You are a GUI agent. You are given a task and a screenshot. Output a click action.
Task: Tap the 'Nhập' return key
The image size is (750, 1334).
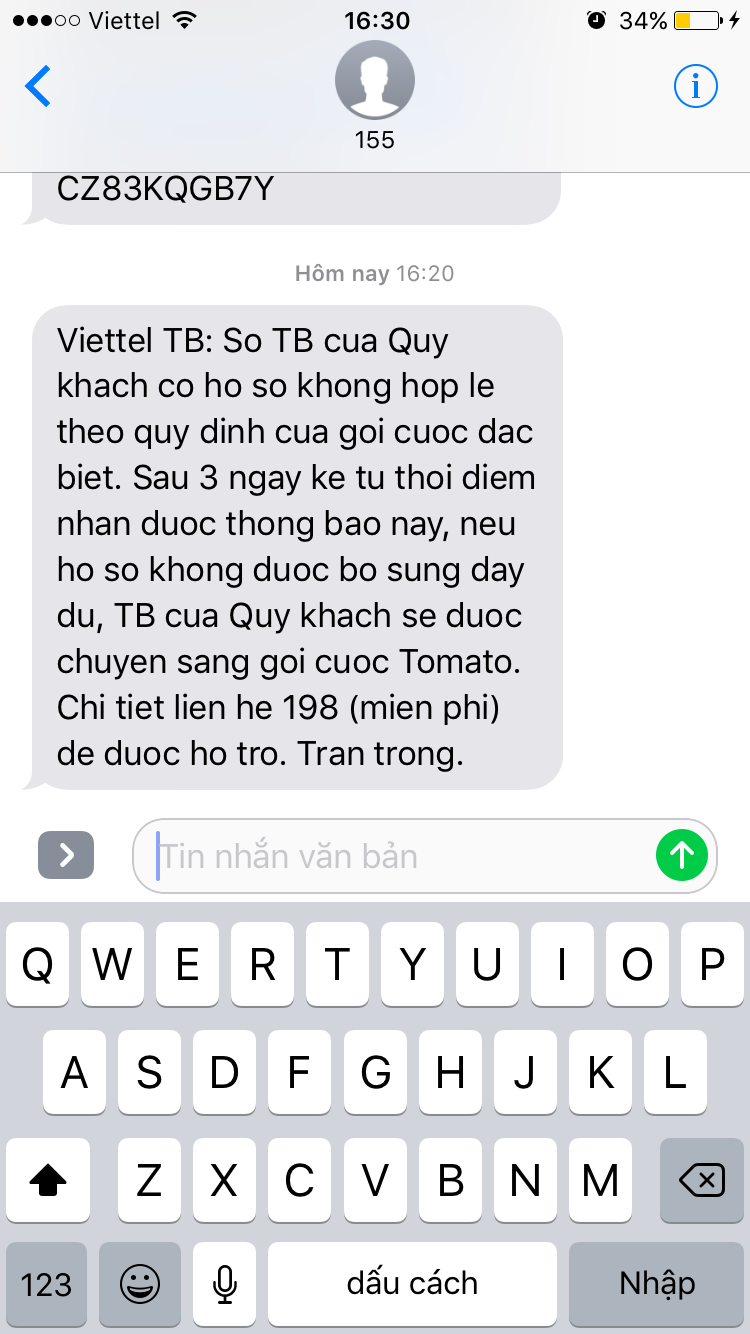657,1283
